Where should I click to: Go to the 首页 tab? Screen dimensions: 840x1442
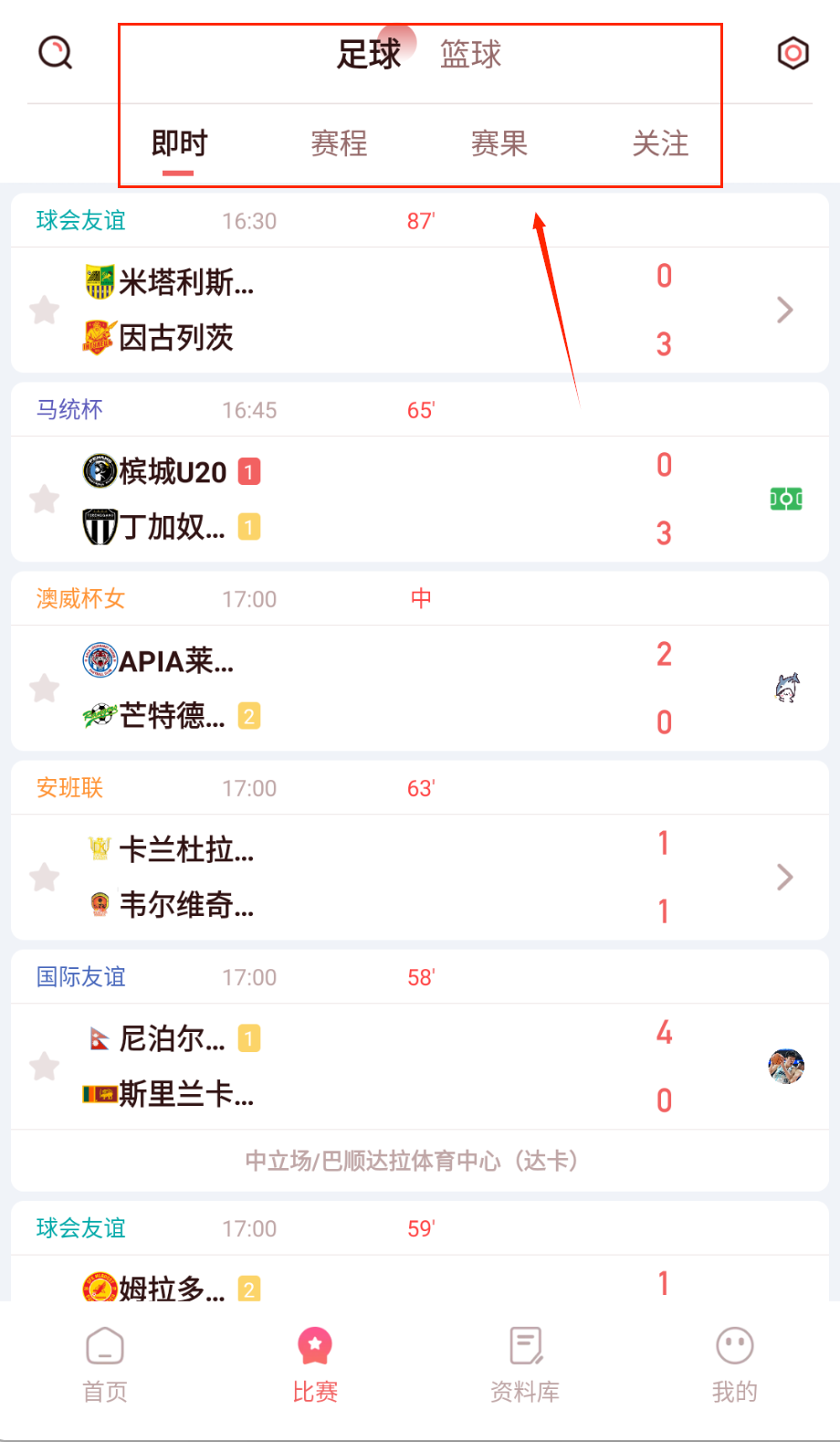tap(105, 1364)
